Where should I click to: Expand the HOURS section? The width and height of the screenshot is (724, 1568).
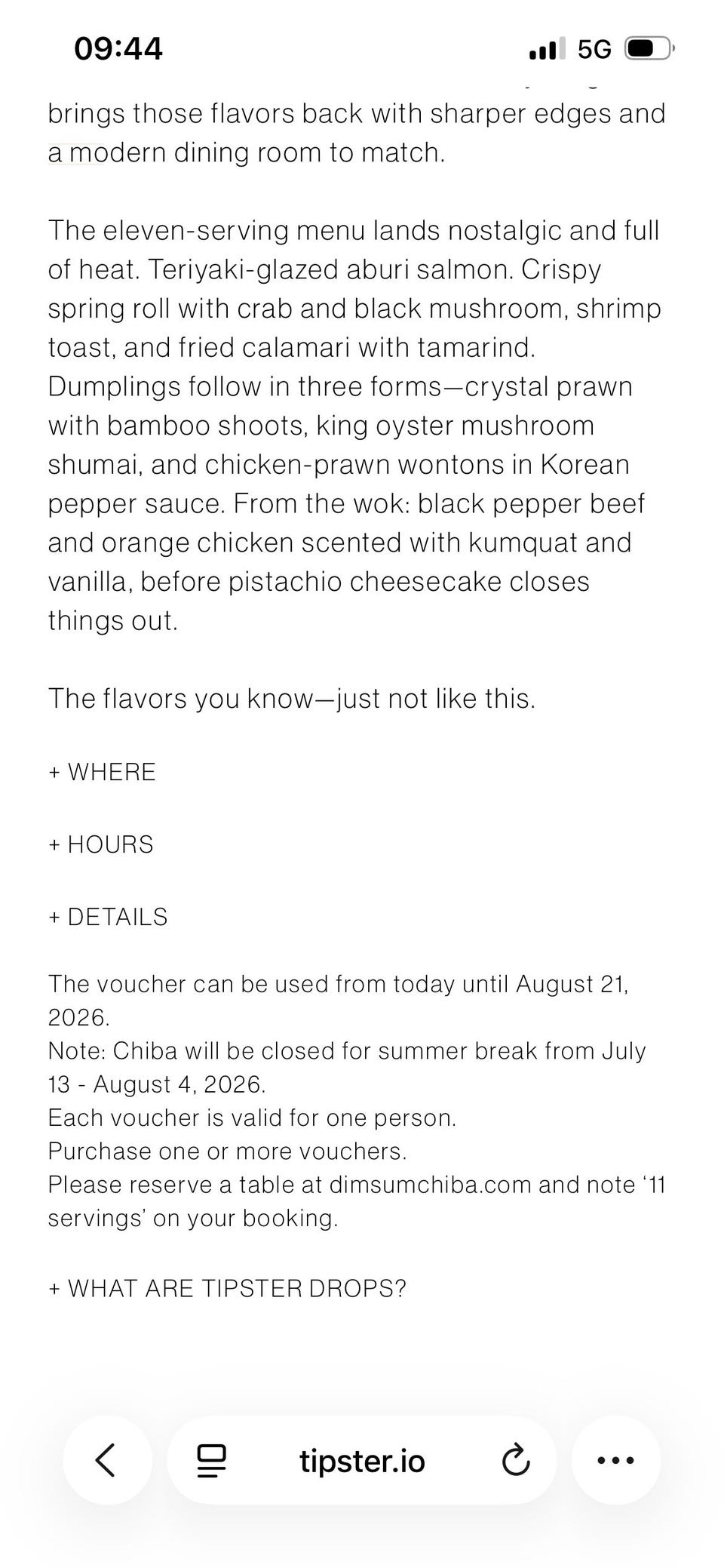coord(101,844)
